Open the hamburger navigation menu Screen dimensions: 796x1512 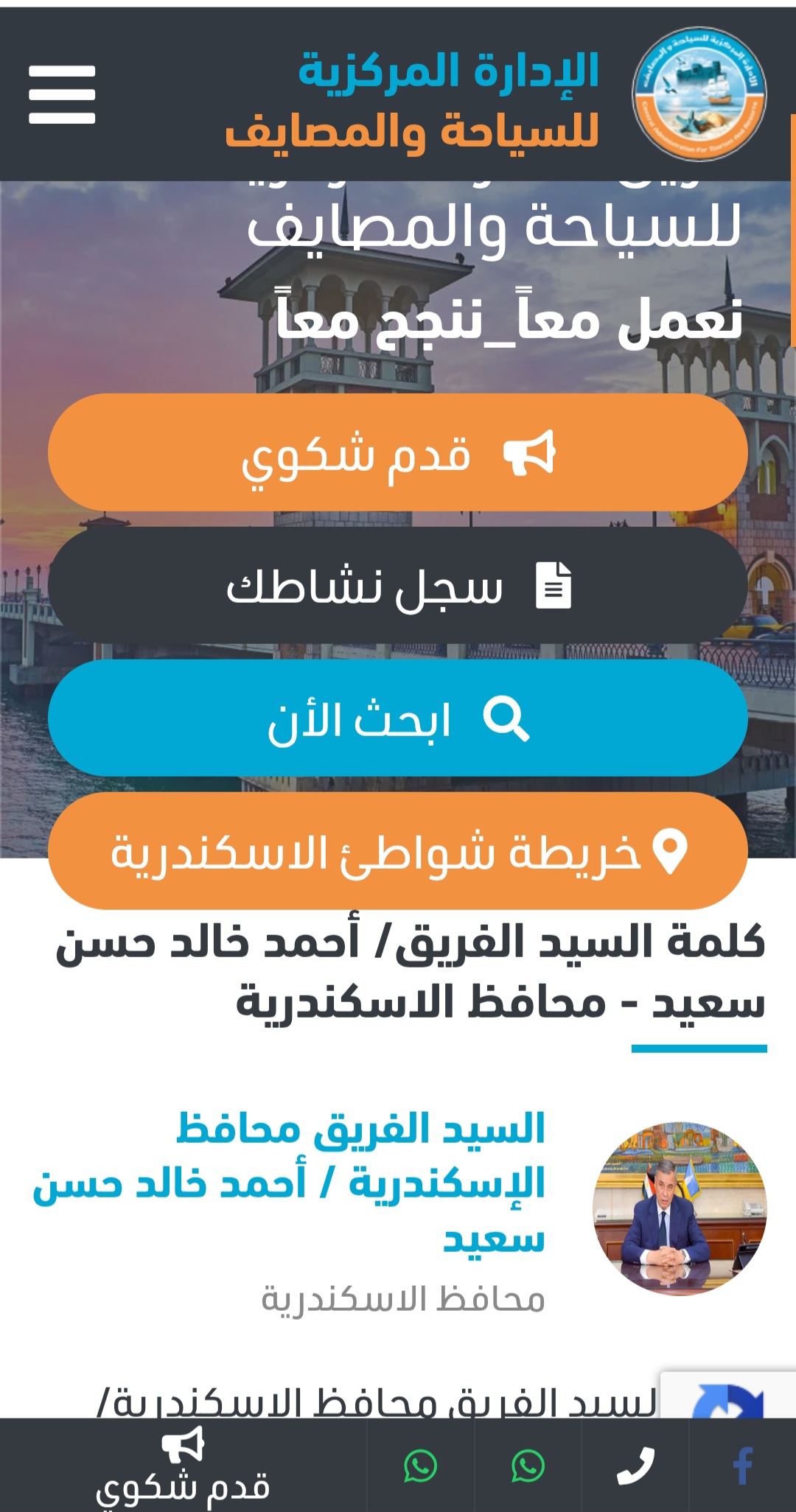tap(63, 96)
